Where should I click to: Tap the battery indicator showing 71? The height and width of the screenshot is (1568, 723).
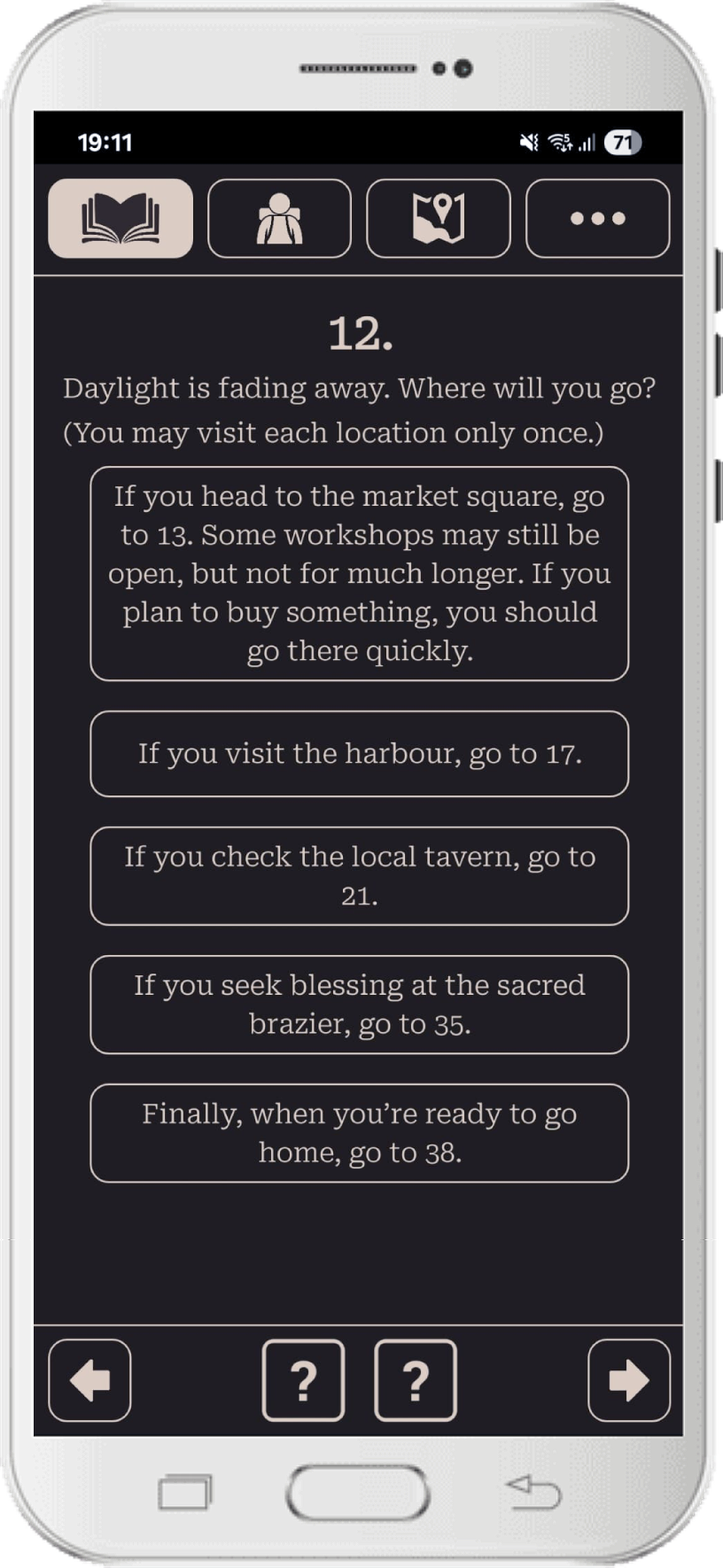623,142
